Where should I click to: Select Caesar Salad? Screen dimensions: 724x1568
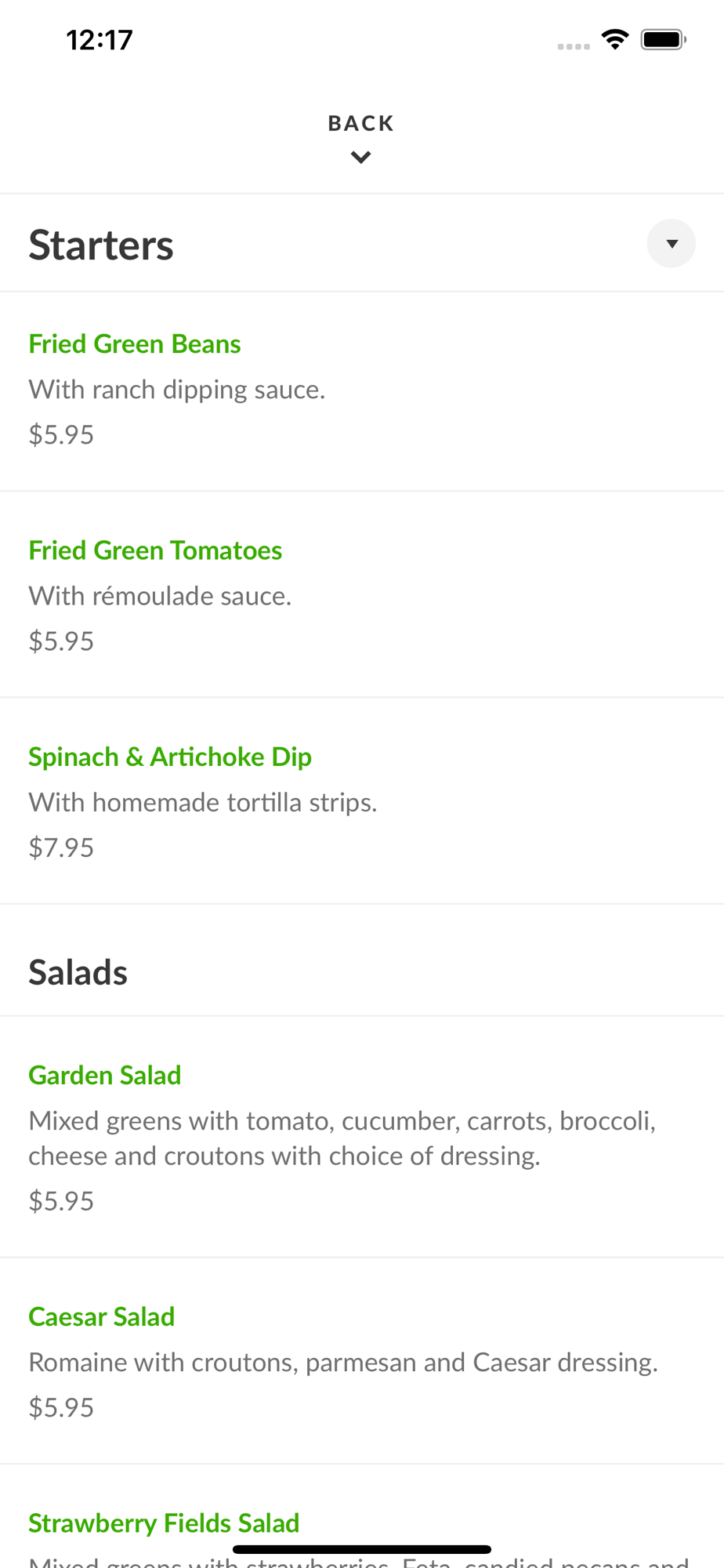click(102, 1316)
